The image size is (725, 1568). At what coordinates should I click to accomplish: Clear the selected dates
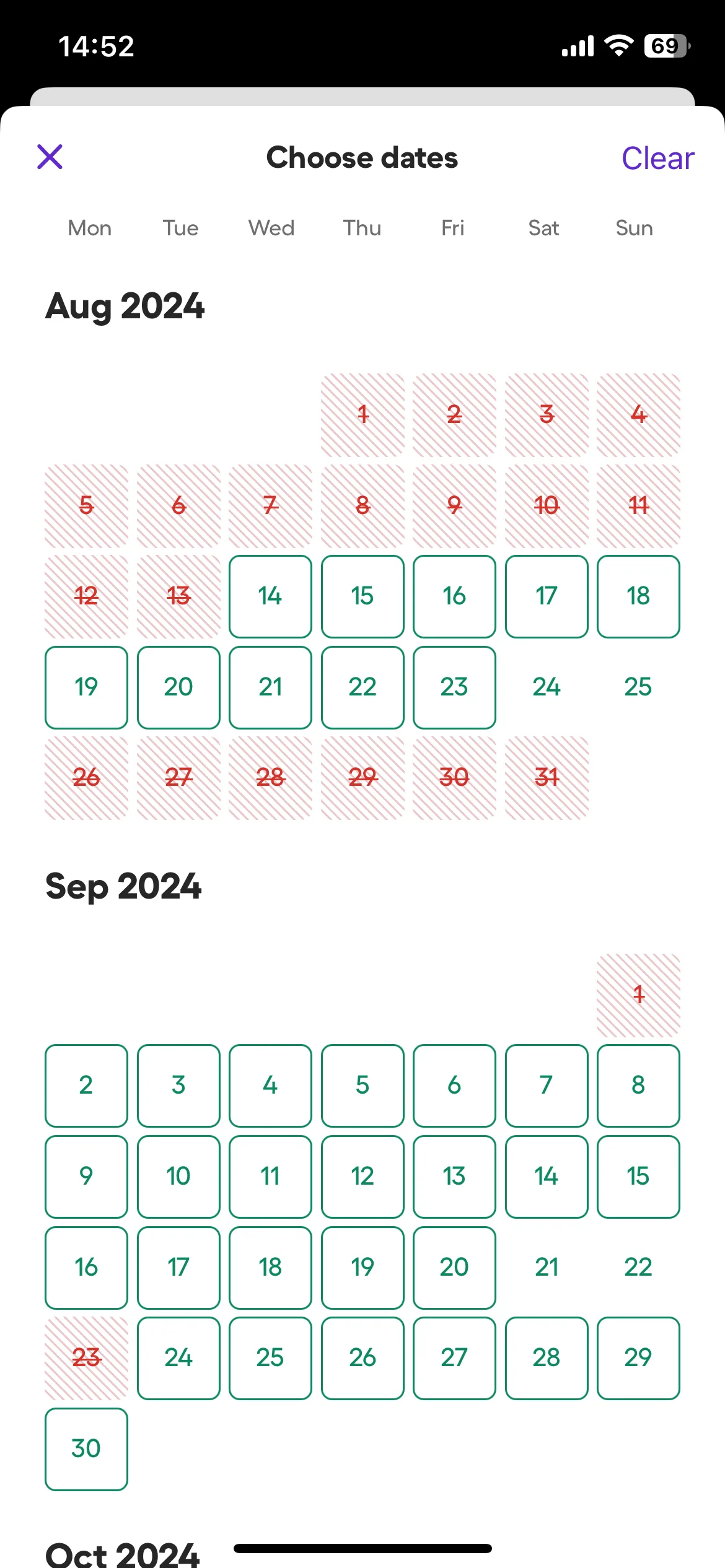tap(657, 158)
